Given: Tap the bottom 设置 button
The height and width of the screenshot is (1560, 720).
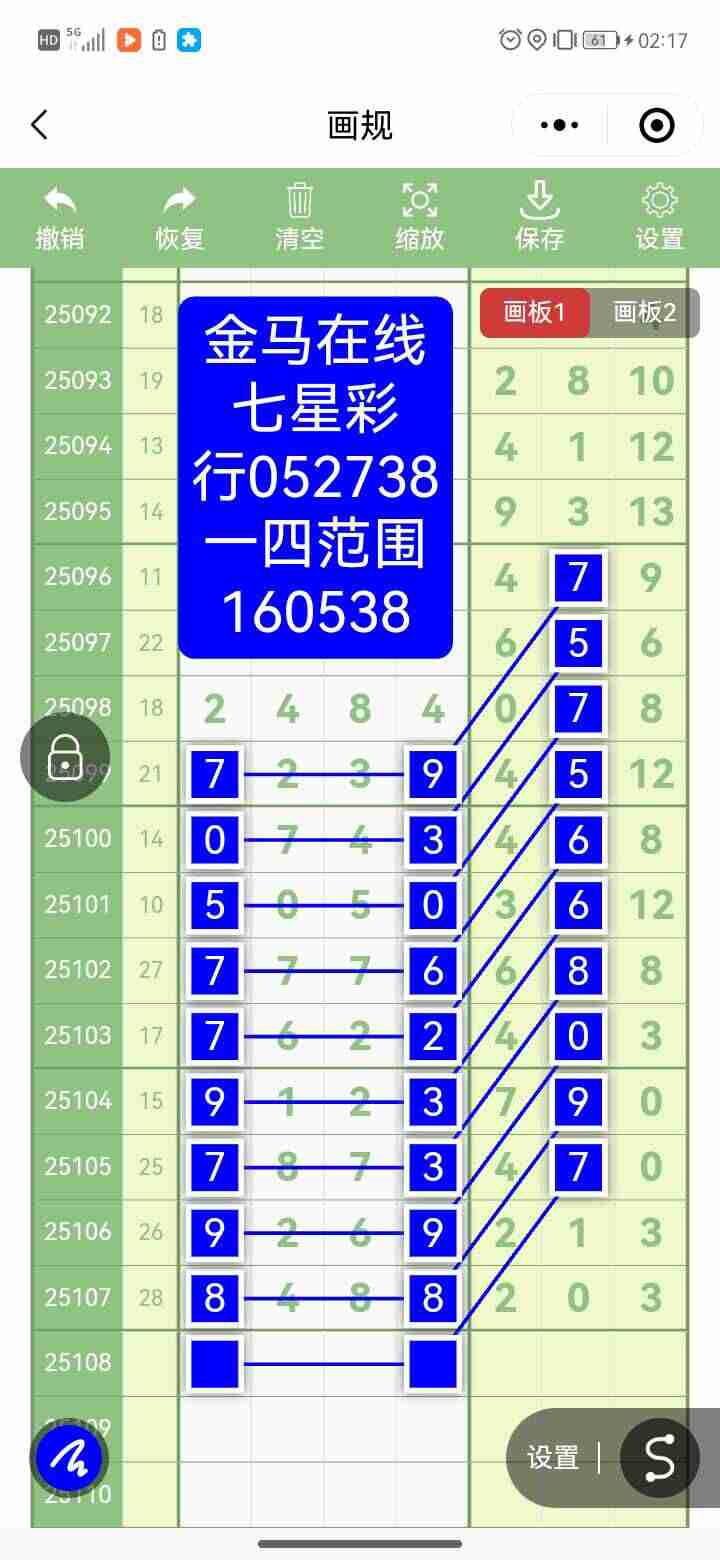Looking at the screenshot, I should click(551, 1458).
